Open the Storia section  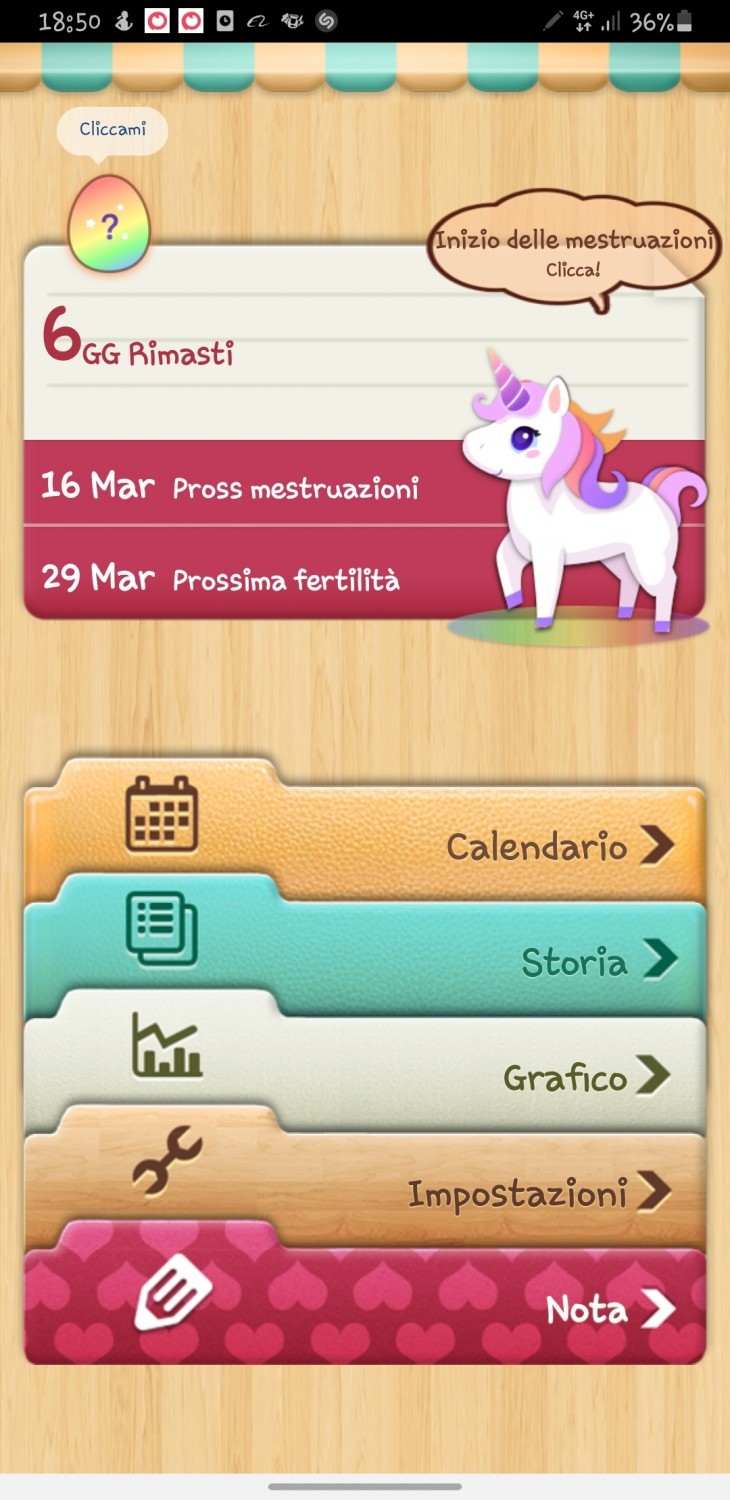click(365, 960)
